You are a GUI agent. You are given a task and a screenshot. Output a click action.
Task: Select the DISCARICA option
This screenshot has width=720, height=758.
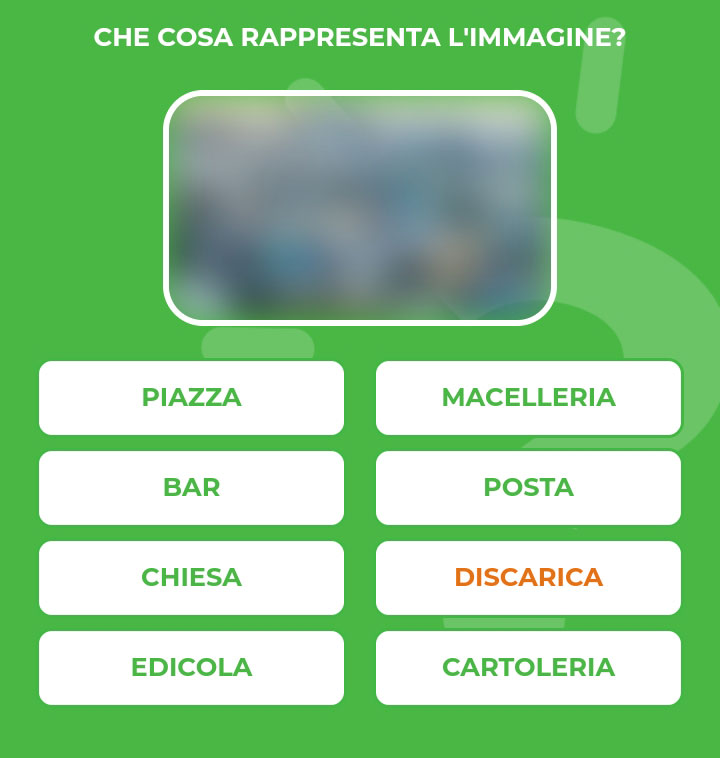coord(528,578)
